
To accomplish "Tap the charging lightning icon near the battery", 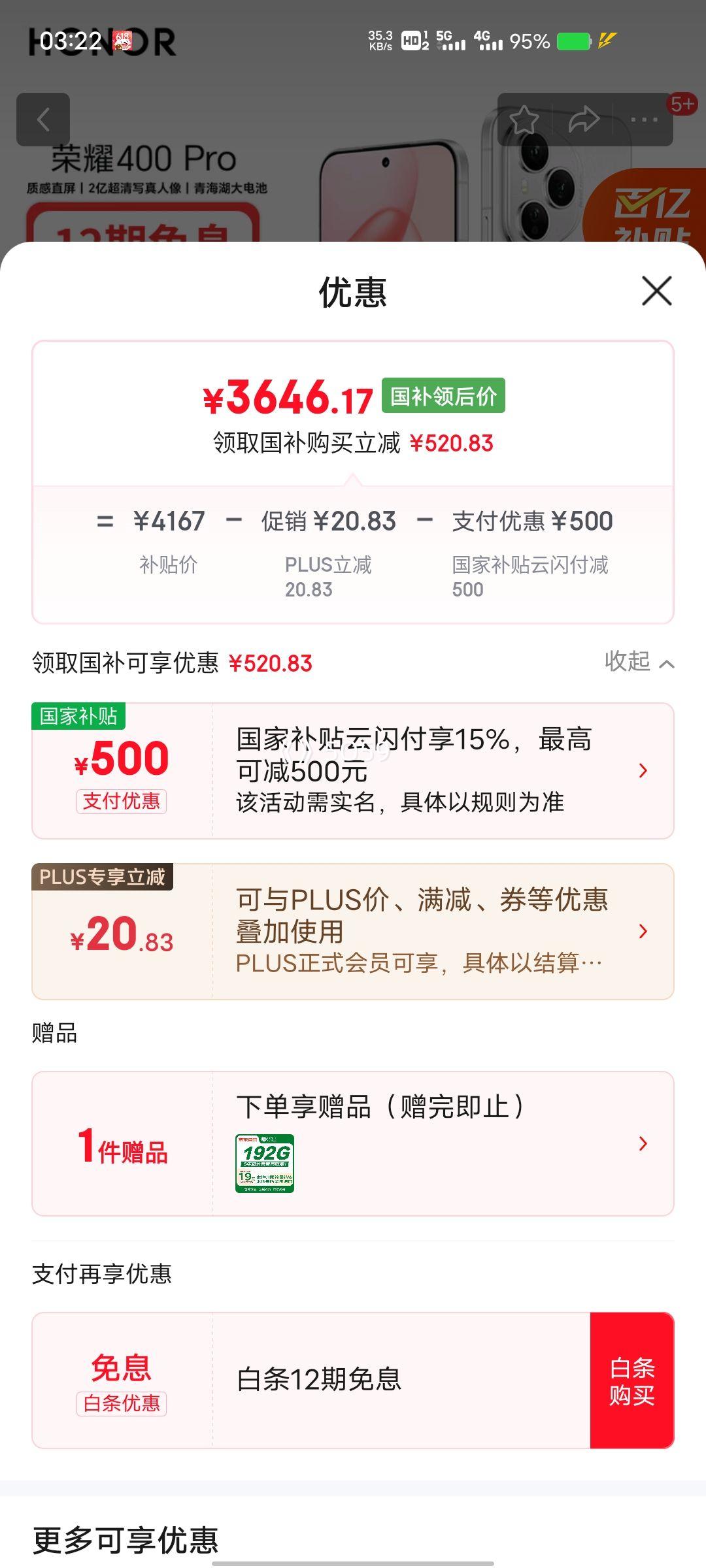I will click(x=606, y=41).
